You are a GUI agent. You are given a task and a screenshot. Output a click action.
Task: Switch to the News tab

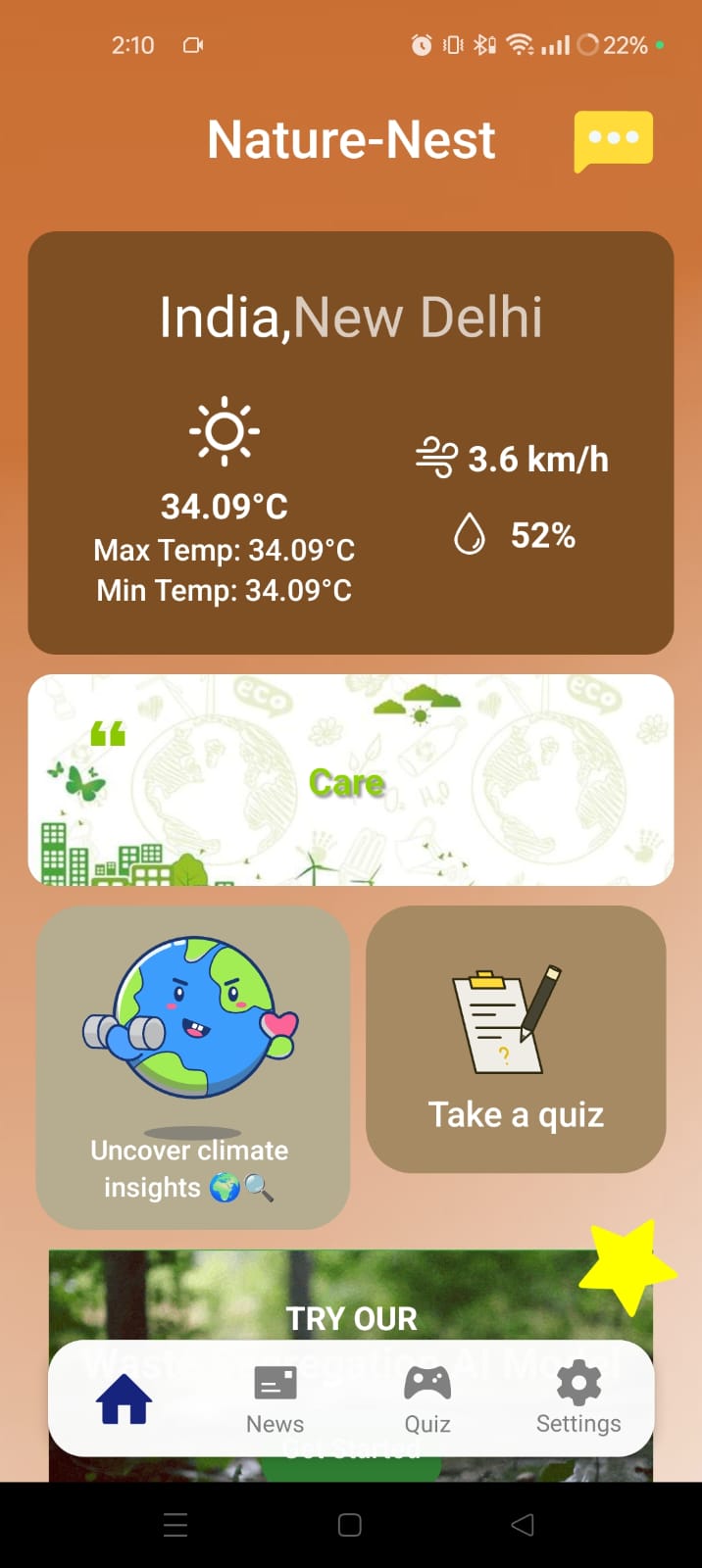[x=276, y=1398]
